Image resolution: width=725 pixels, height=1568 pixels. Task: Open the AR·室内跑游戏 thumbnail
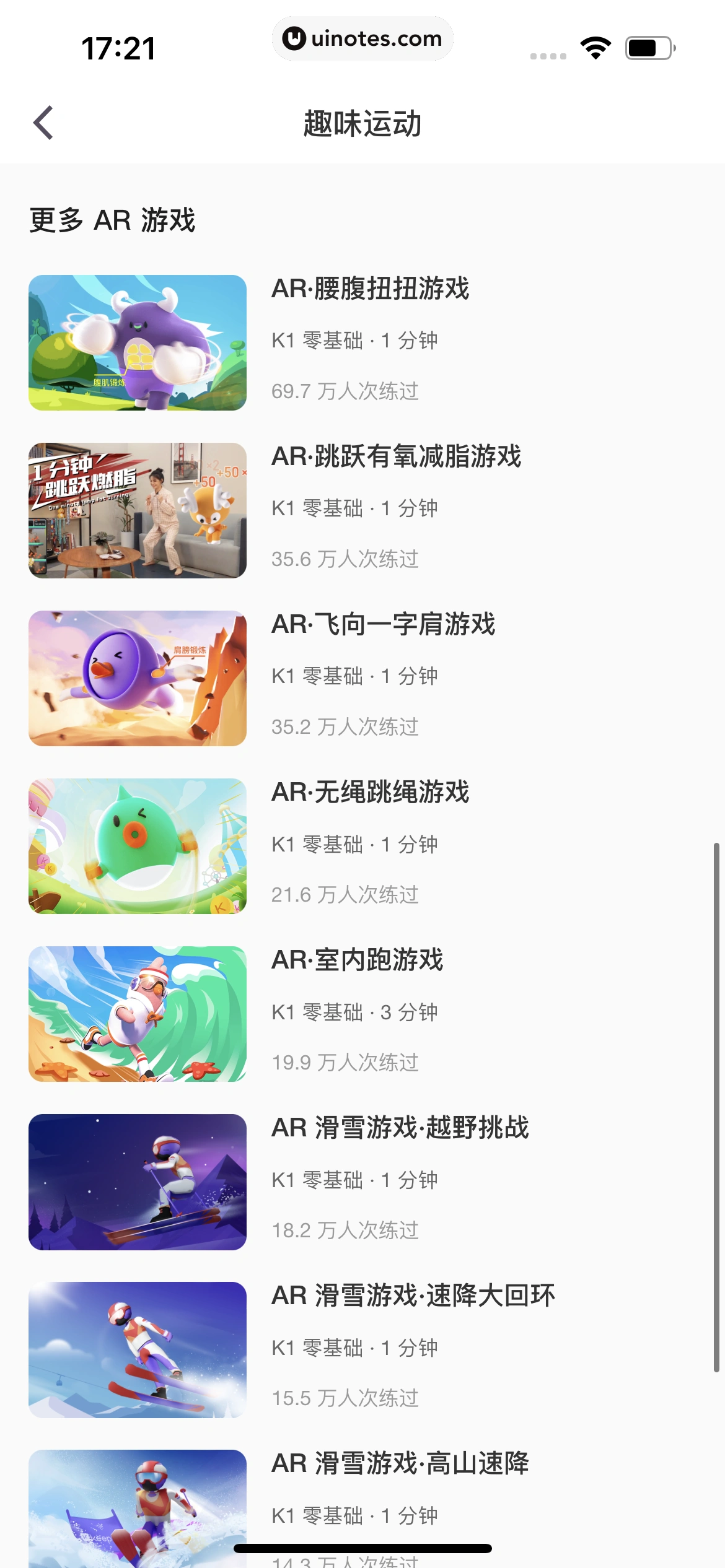click(x=137, y=1014)
